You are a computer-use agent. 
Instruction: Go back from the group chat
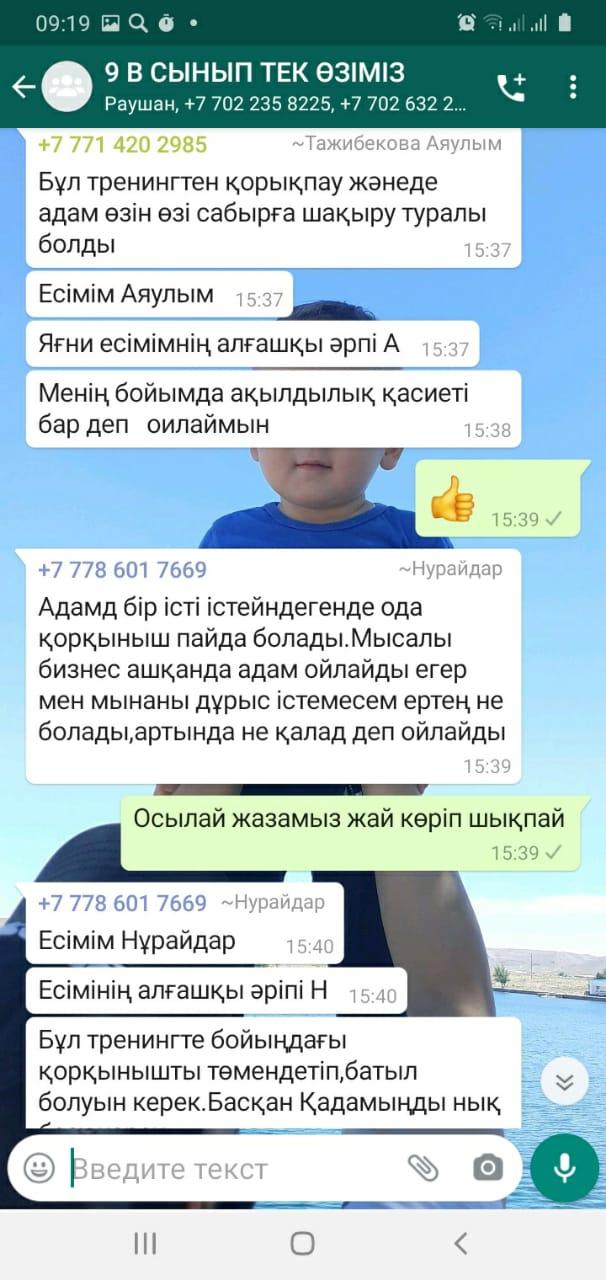coord(24,88)
